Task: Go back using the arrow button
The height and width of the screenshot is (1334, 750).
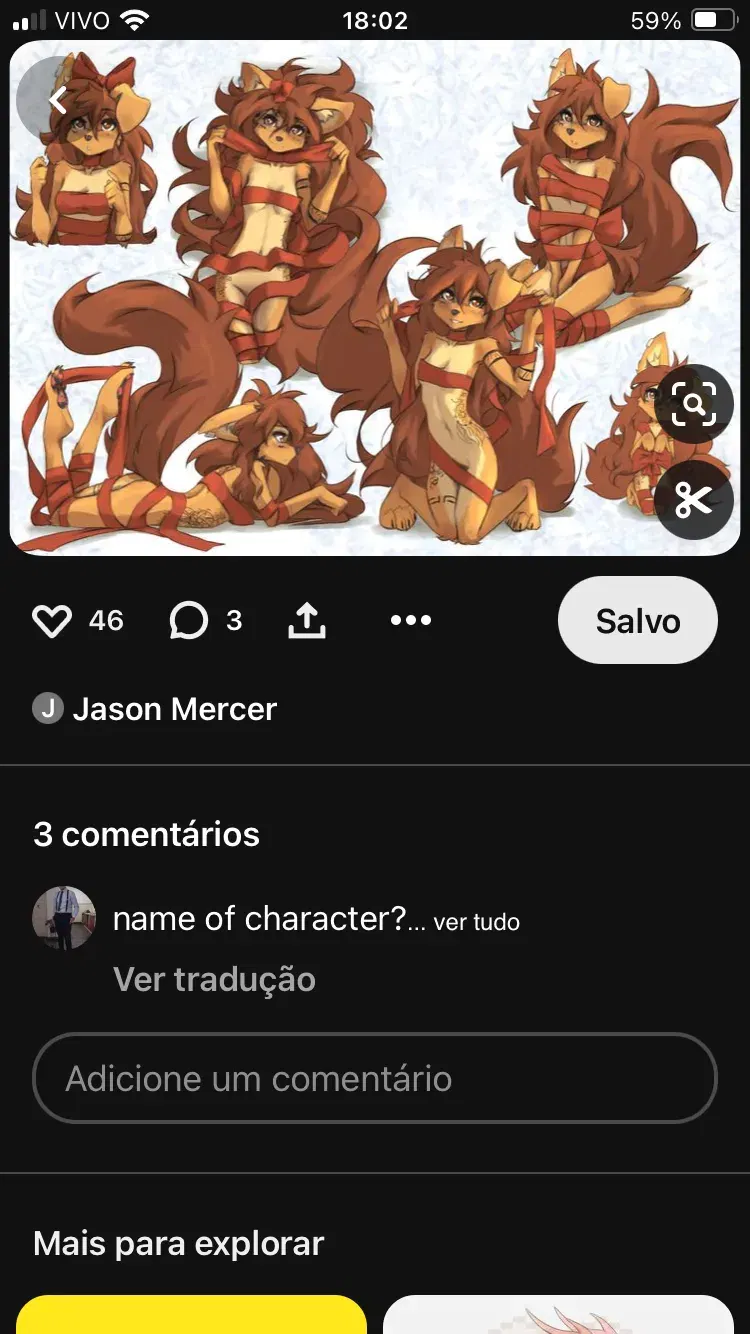Action: [x=57, y=100]
